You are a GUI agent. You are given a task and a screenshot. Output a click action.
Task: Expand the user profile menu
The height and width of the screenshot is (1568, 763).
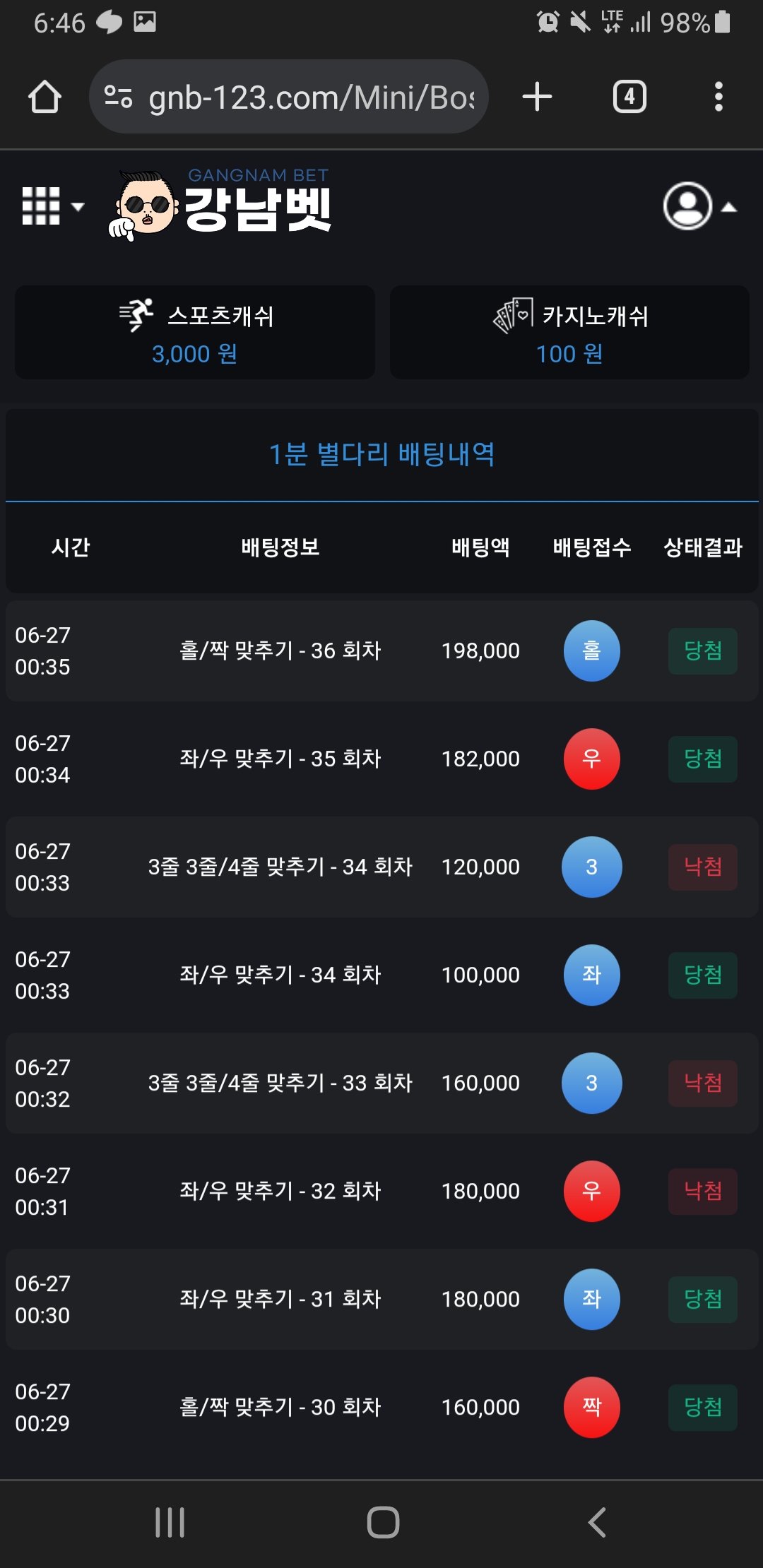point(698,206)
